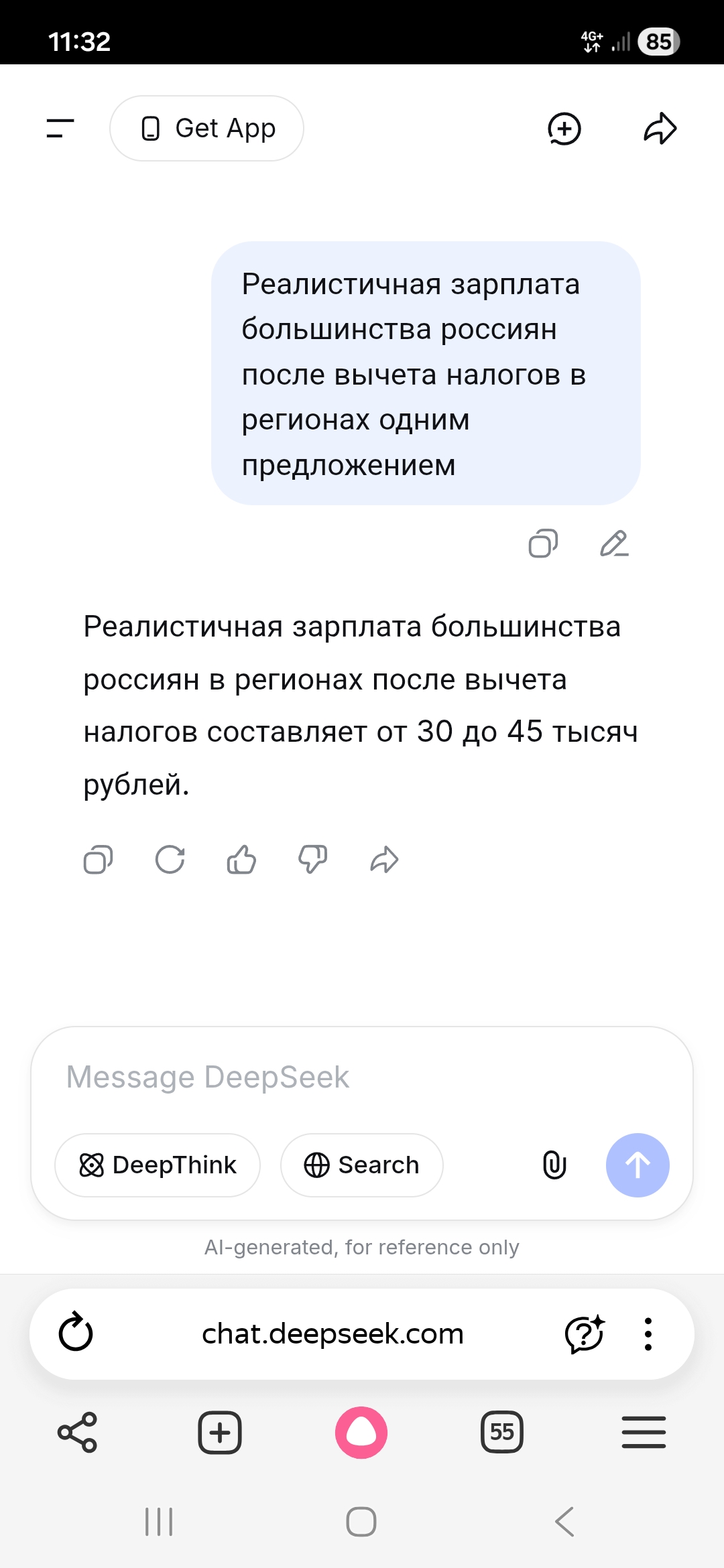Viewport: 724px width, 1568px height.
Task: Reload the page in the browser bar
Action: point(76,1333)
